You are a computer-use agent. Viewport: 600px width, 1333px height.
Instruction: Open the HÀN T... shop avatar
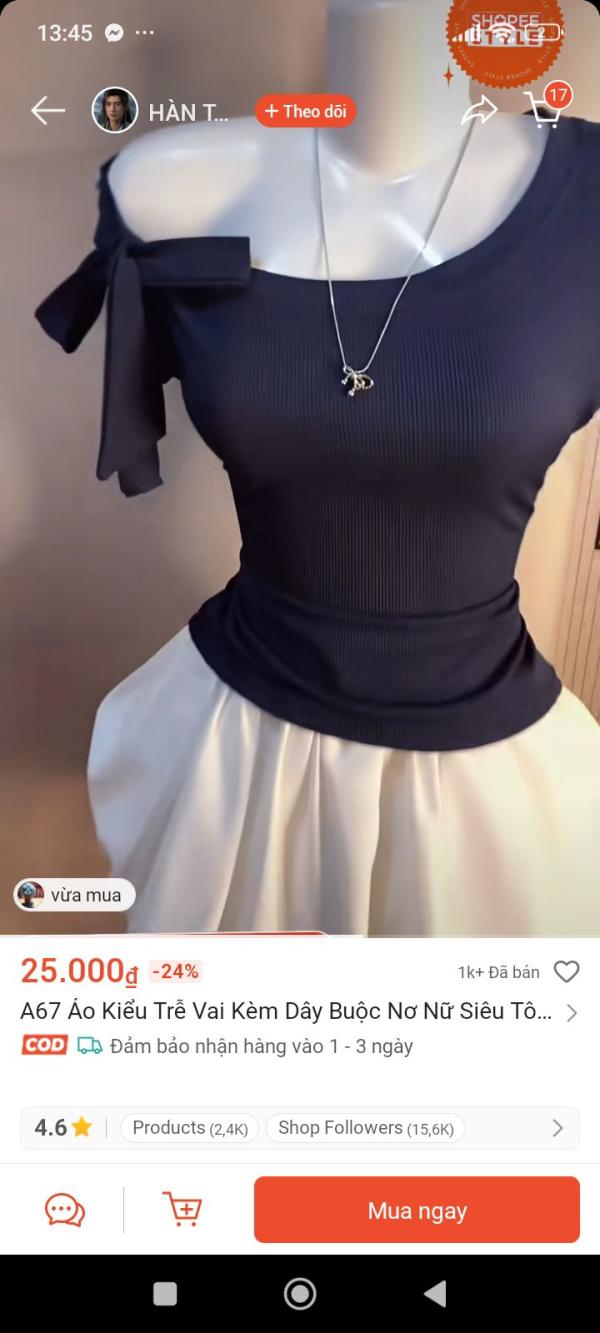[115, 110]
